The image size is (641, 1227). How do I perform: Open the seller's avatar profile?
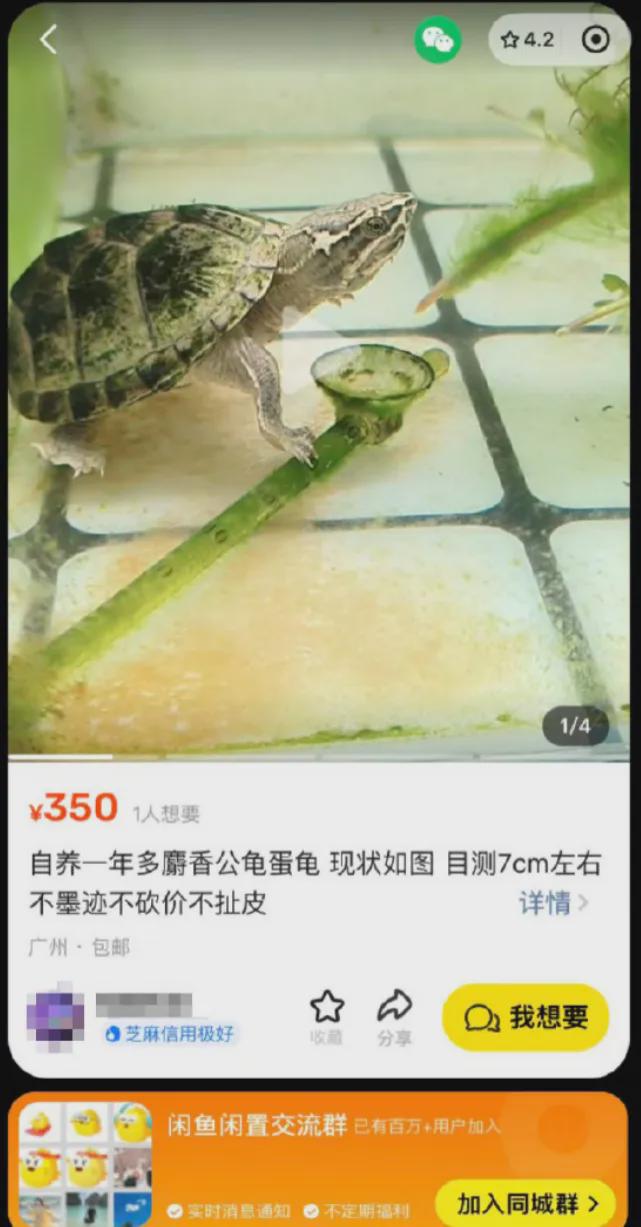(55, 1017)
